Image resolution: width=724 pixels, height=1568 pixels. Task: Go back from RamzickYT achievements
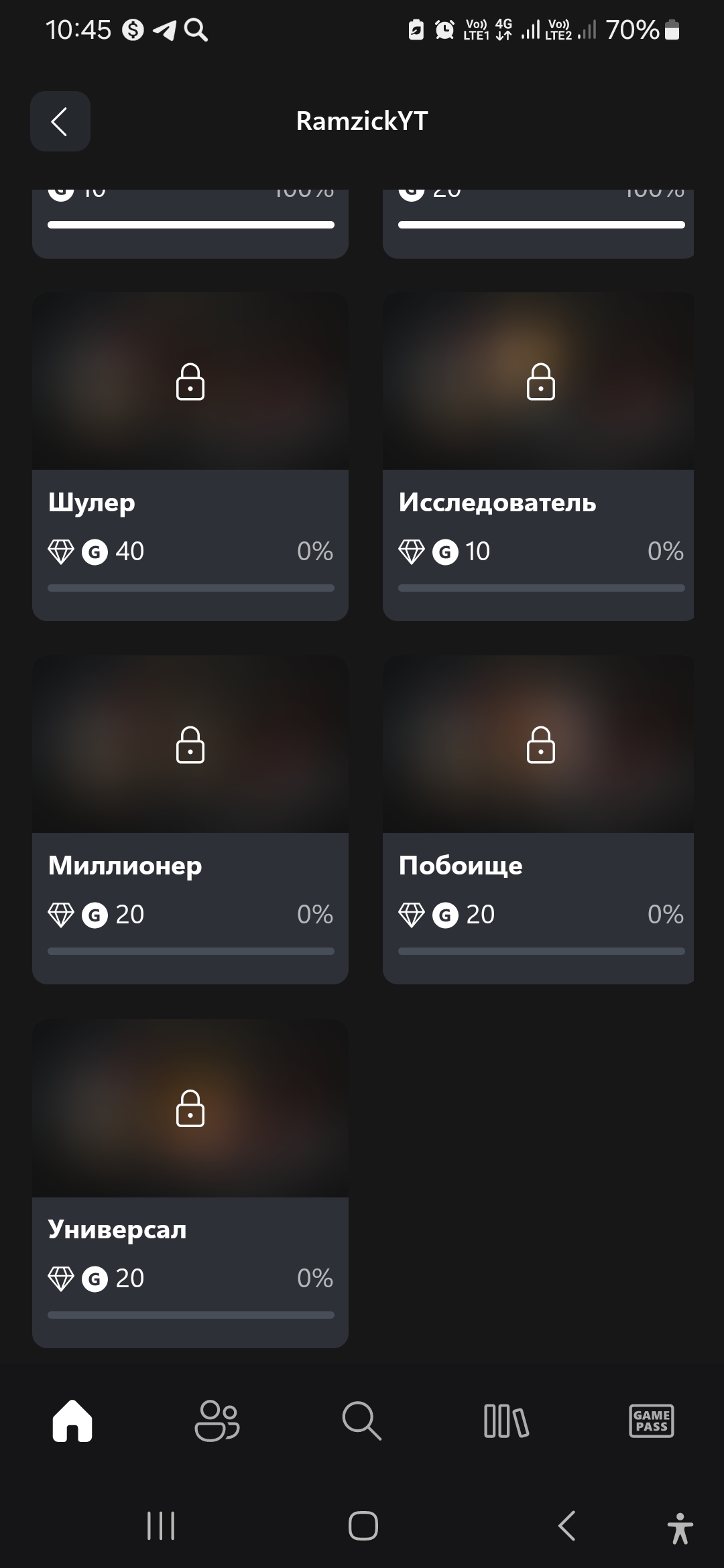60,121
